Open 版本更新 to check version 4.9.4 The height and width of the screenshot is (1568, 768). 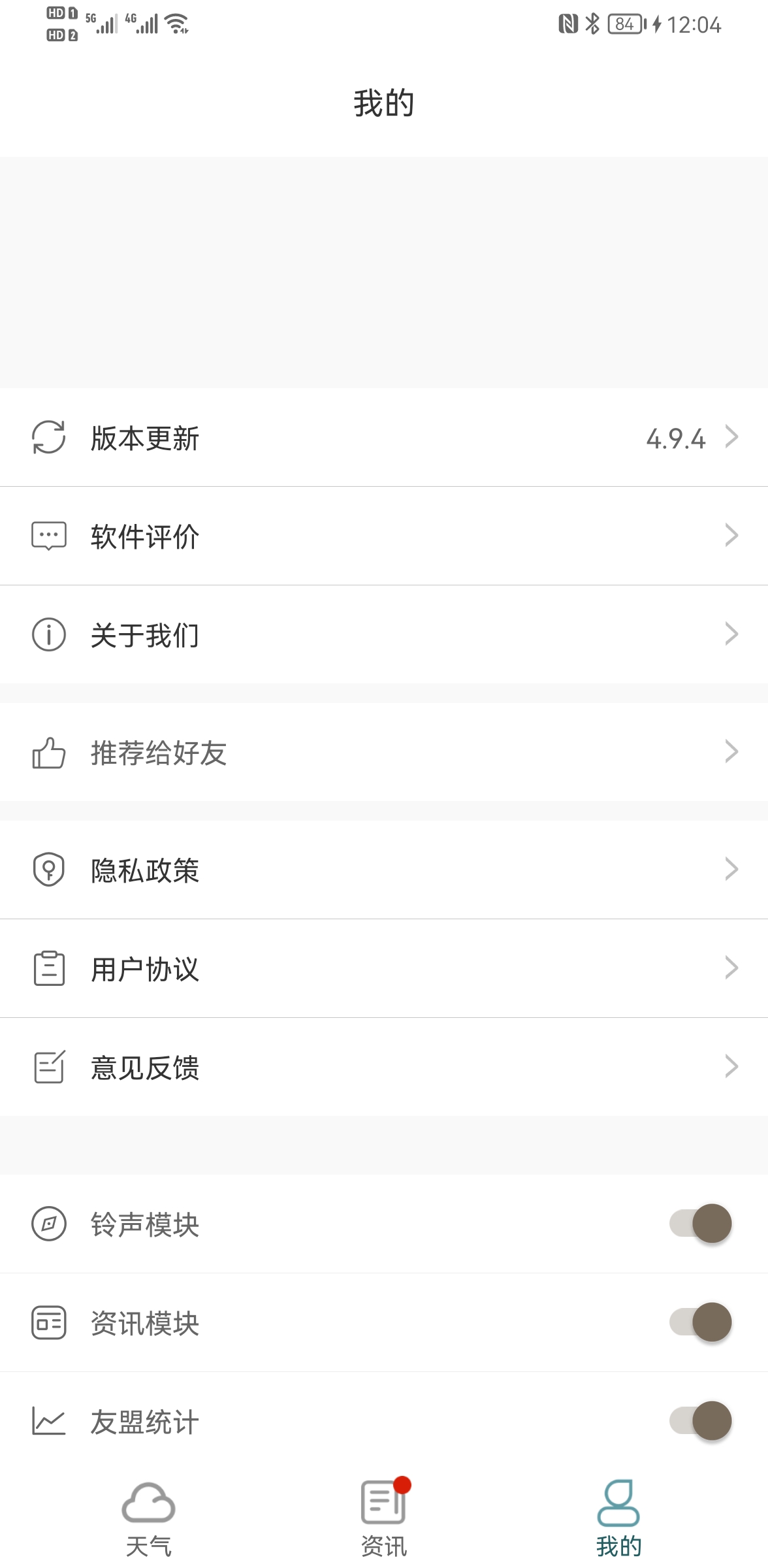point(384,438)
